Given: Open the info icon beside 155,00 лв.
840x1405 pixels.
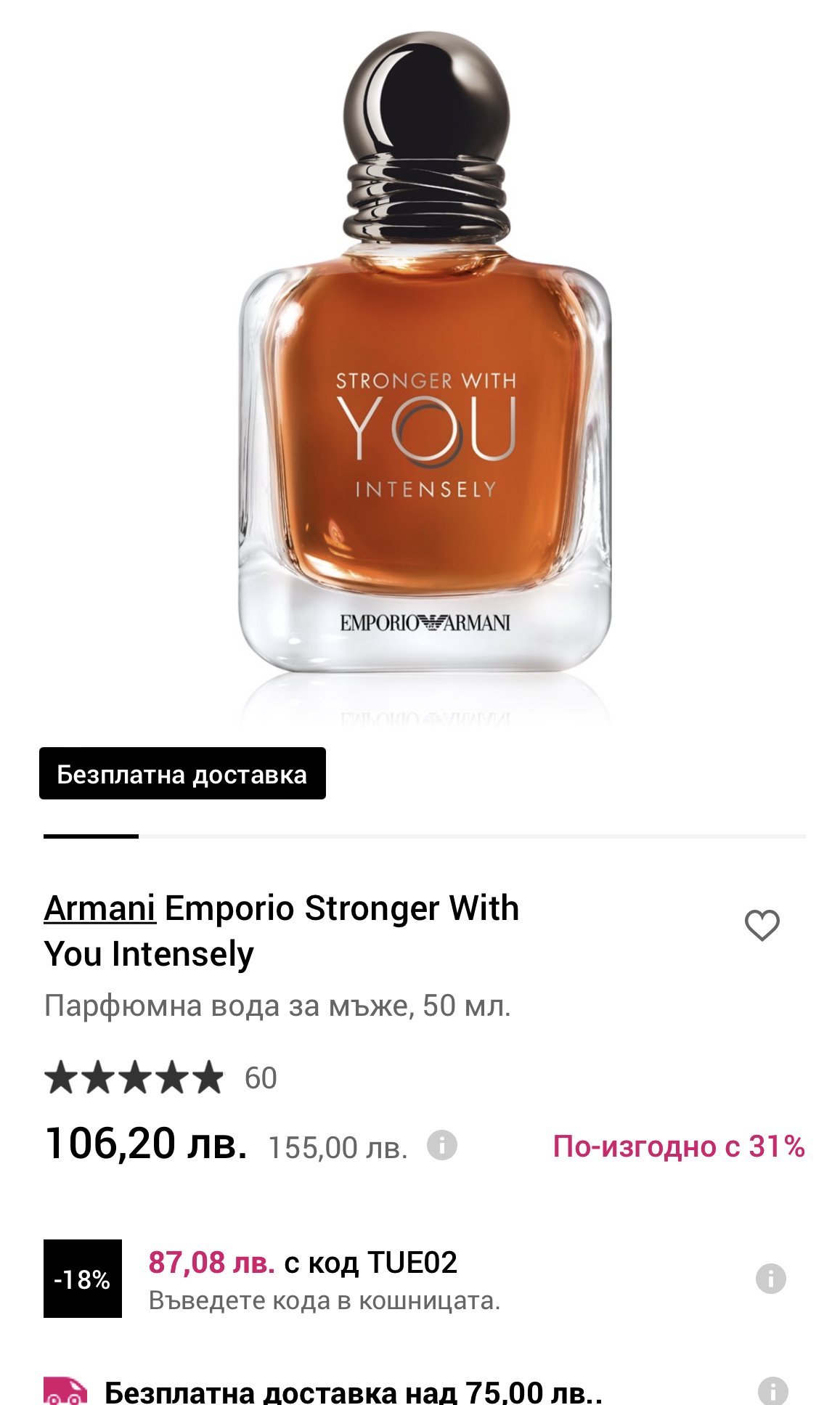Looking at the screenshot, I should click(441, 1146).
